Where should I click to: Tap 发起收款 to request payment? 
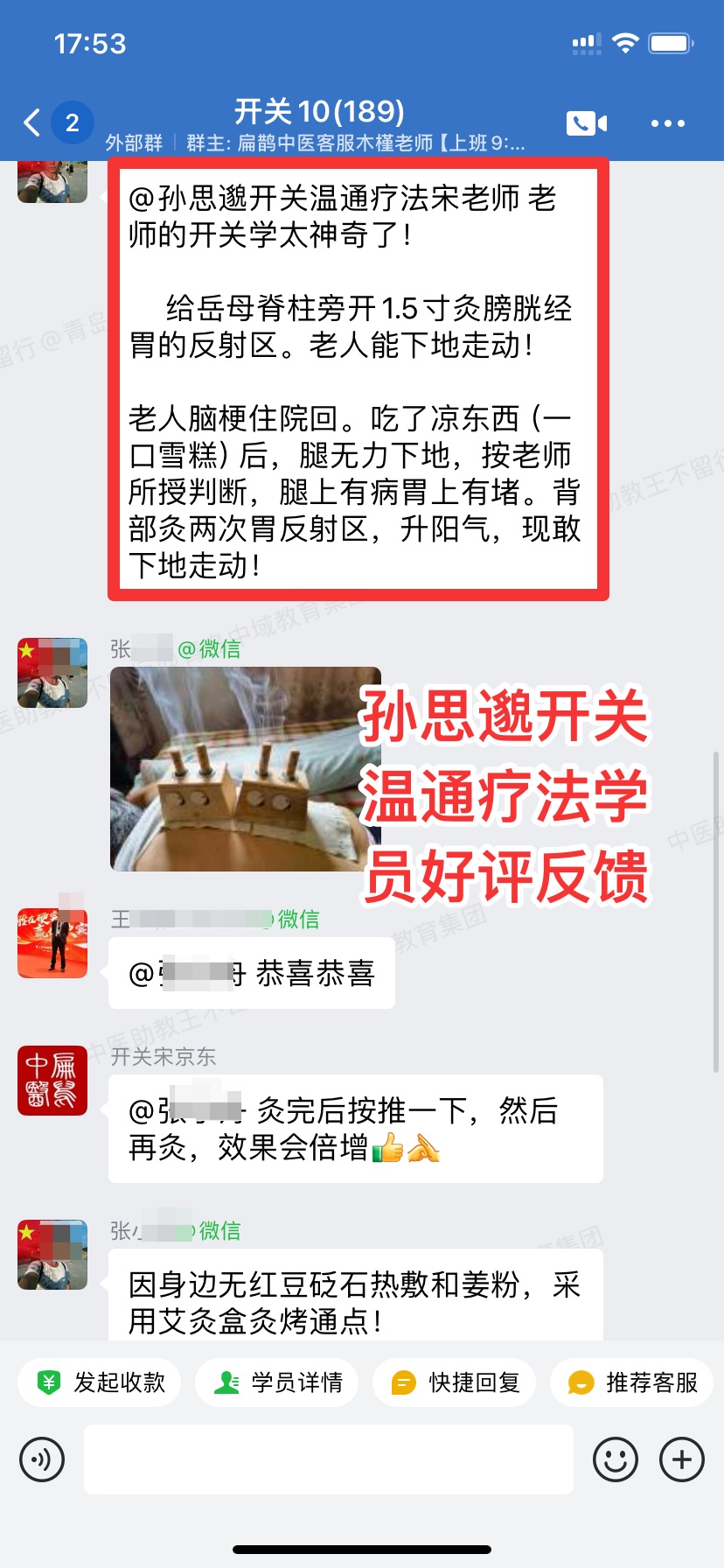(x=100, y=1382)
